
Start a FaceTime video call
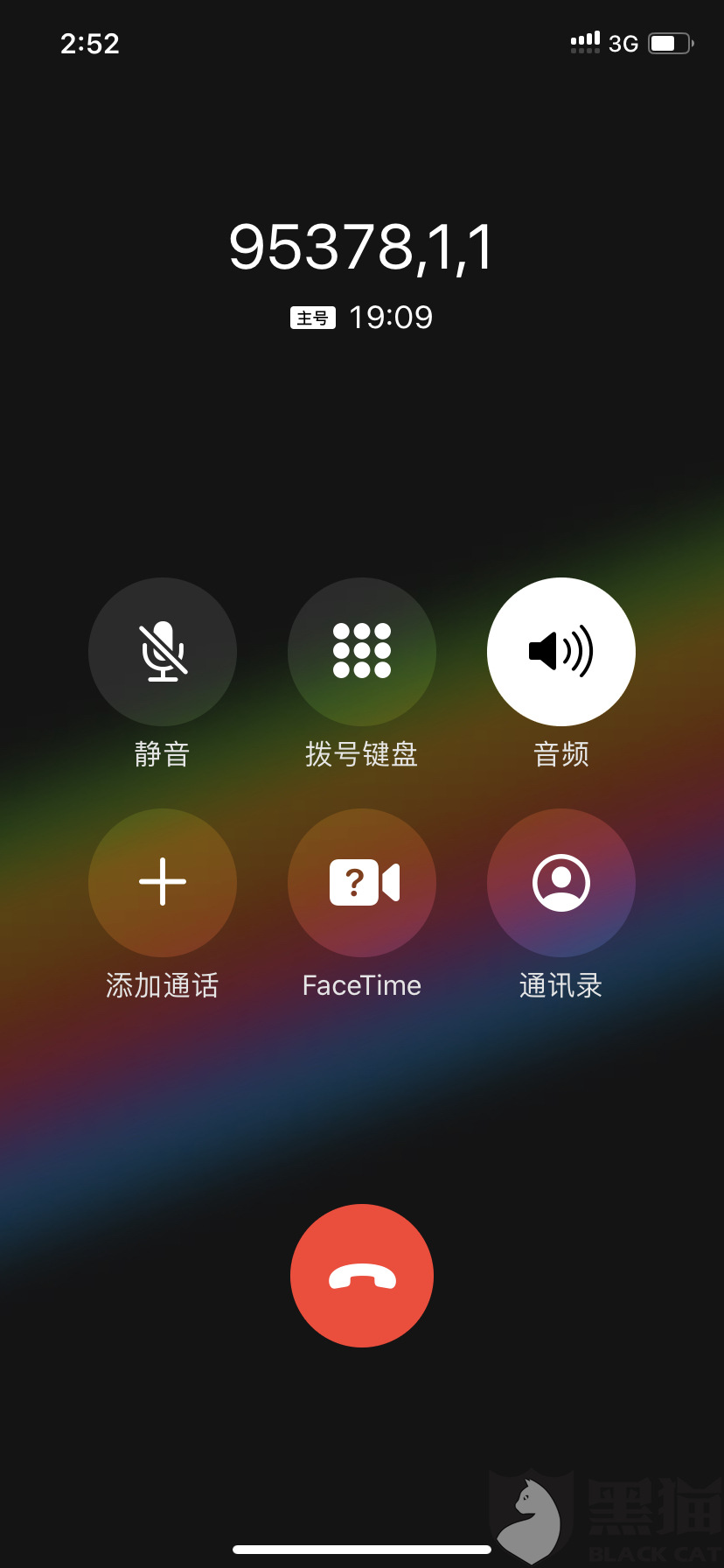362,883
